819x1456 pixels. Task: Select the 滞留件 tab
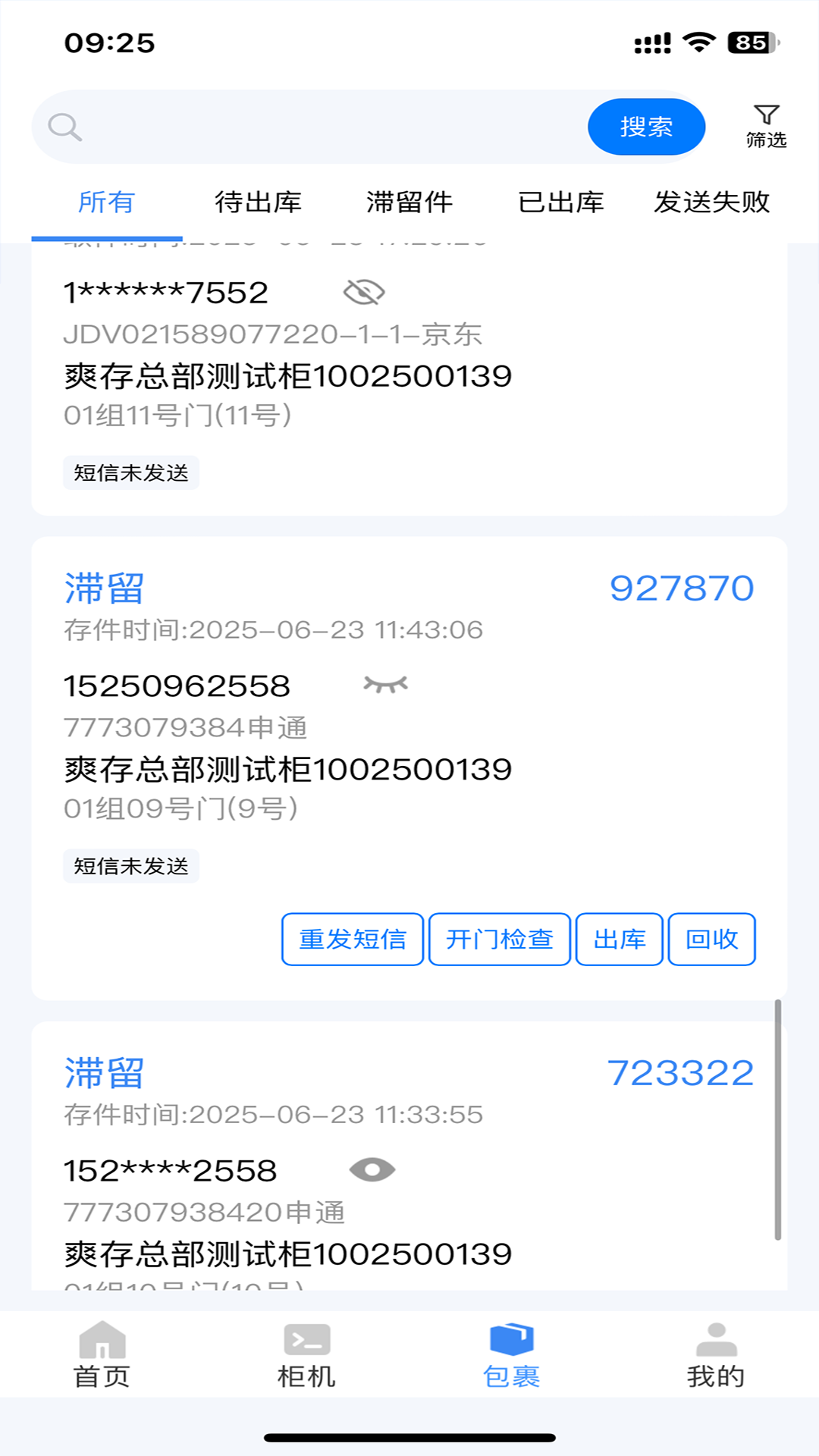tap(409, 202)
